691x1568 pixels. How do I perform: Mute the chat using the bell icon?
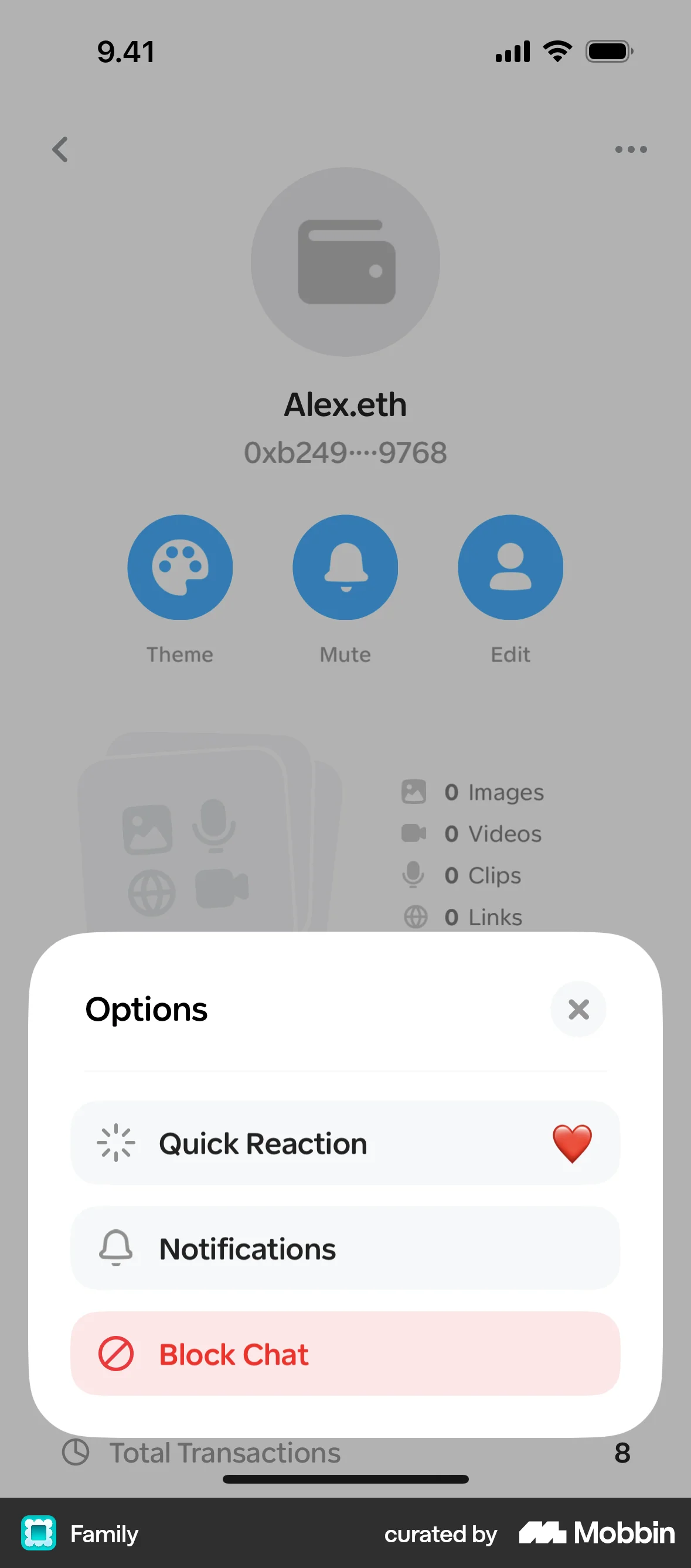click(x=345, y=567)
